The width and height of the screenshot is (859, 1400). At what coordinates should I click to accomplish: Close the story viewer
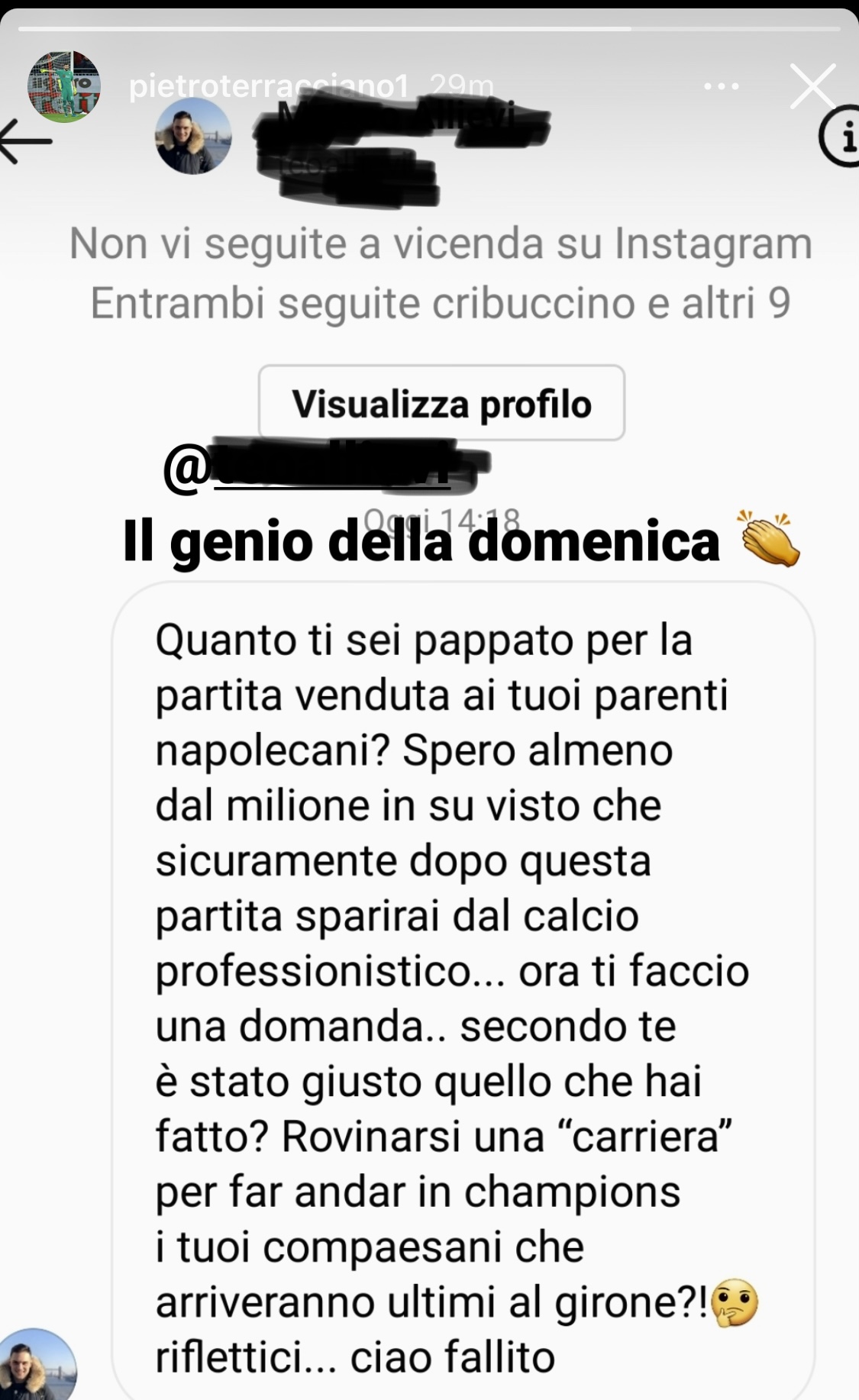point(812,86)
